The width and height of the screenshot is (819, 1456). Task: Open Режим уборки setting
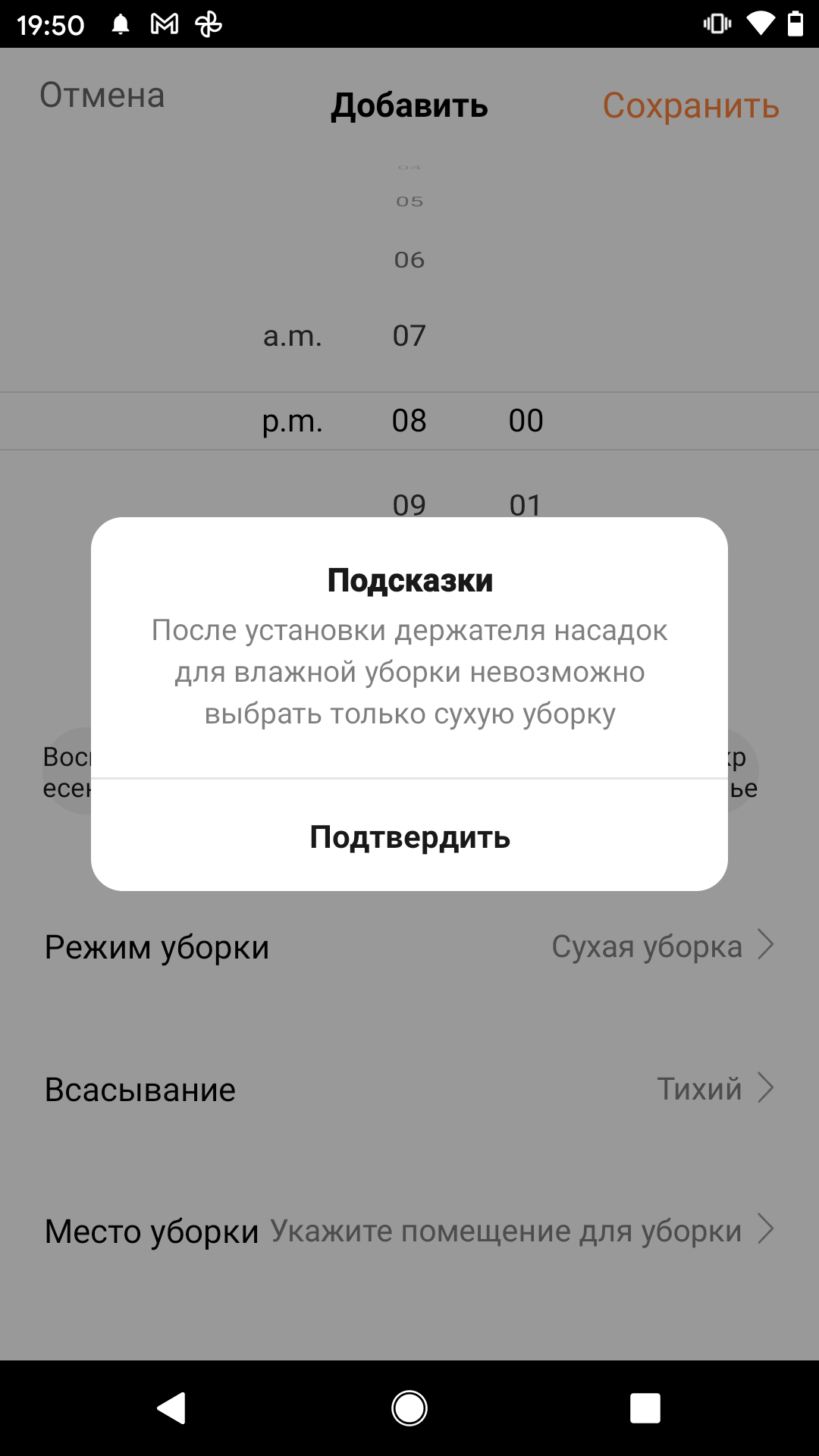click(x=409, y=946)
